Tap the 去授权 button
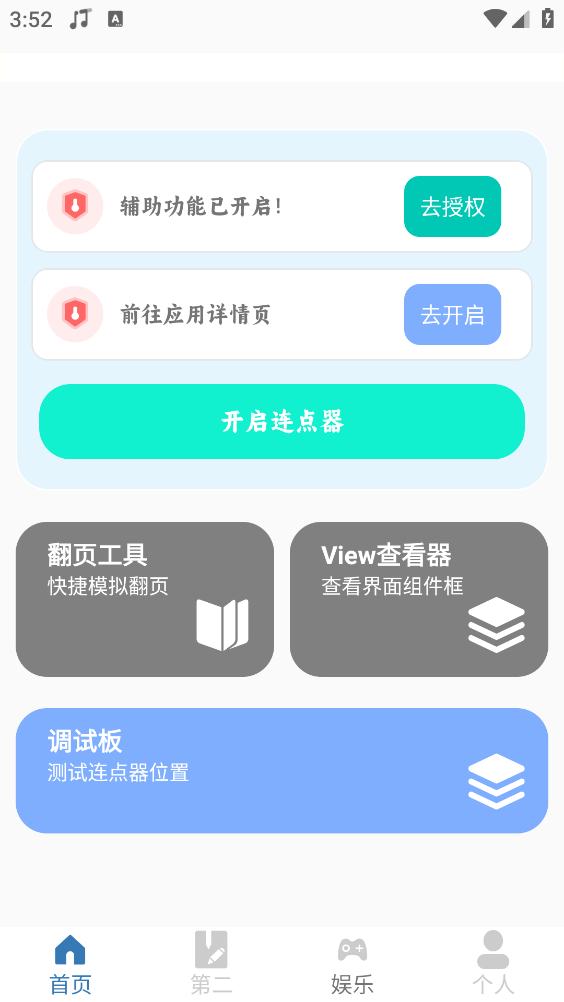Viewport: 564px width, 1002px height. pyautogui.click(x=452, y=206)
